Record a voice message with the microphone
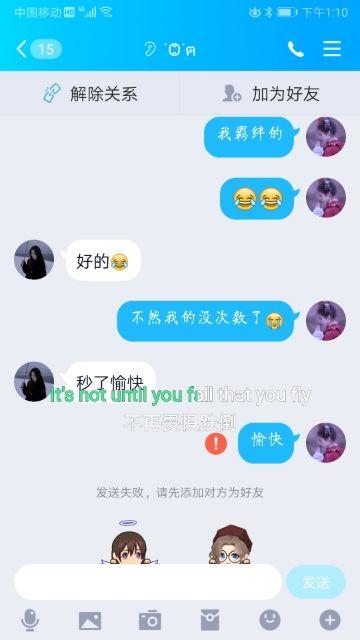360x640 pixels. point(30,620)
